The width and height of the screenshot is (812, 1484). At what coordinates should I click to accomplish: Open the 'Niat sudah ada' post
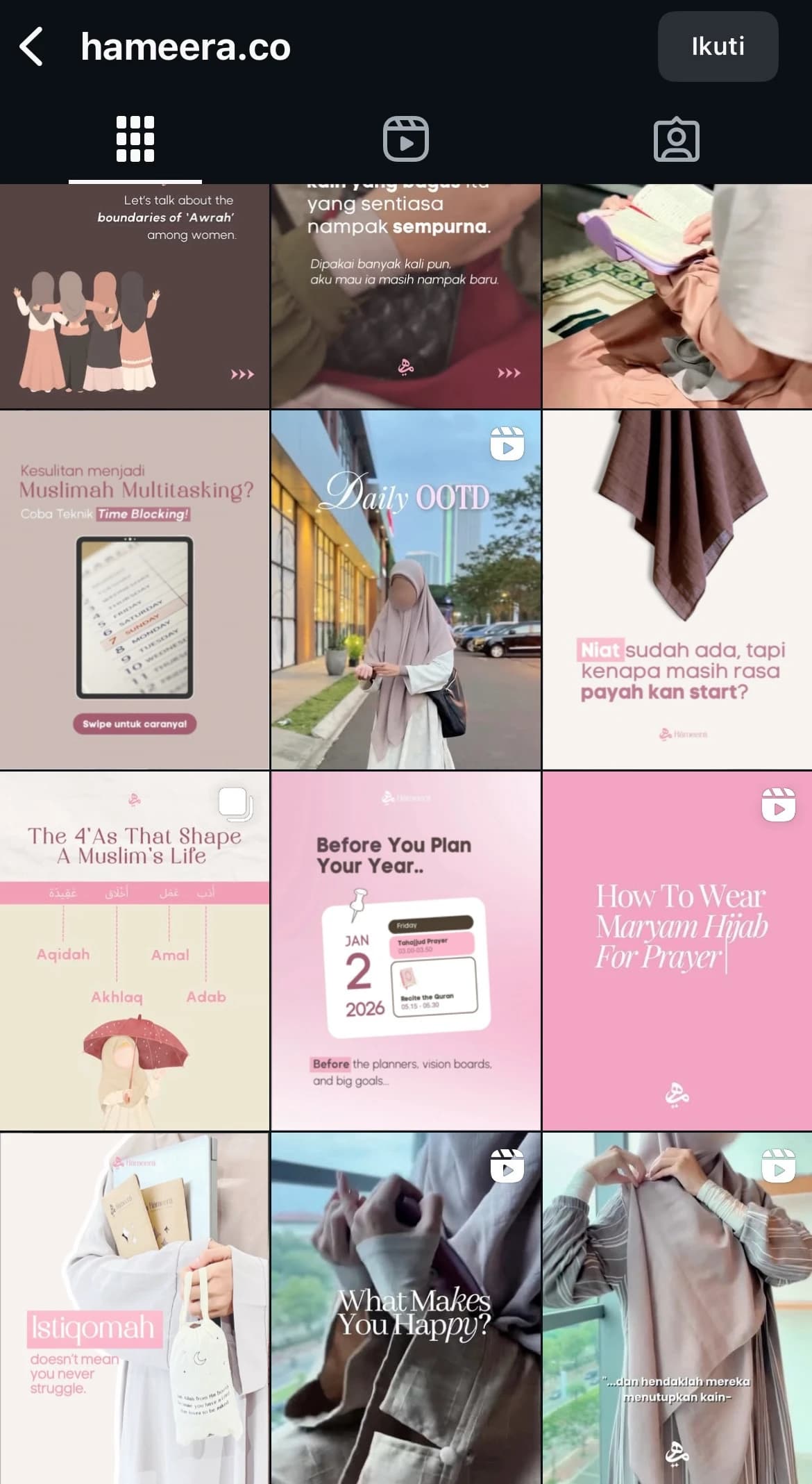click(677, 589)
